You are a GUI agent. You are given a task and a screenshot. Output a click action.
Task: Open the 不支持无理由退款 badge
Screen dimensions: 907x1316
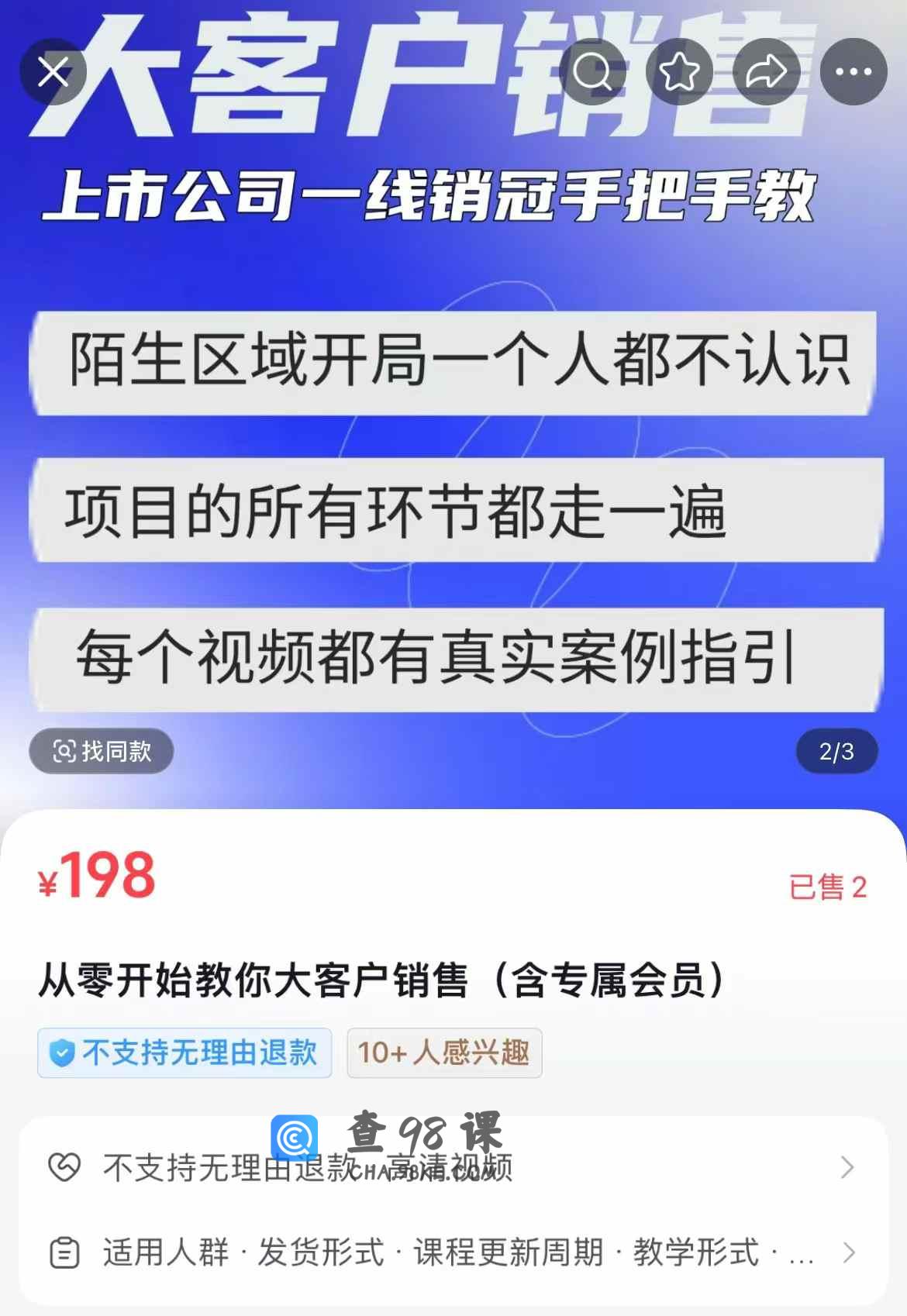click(185, 1052)
